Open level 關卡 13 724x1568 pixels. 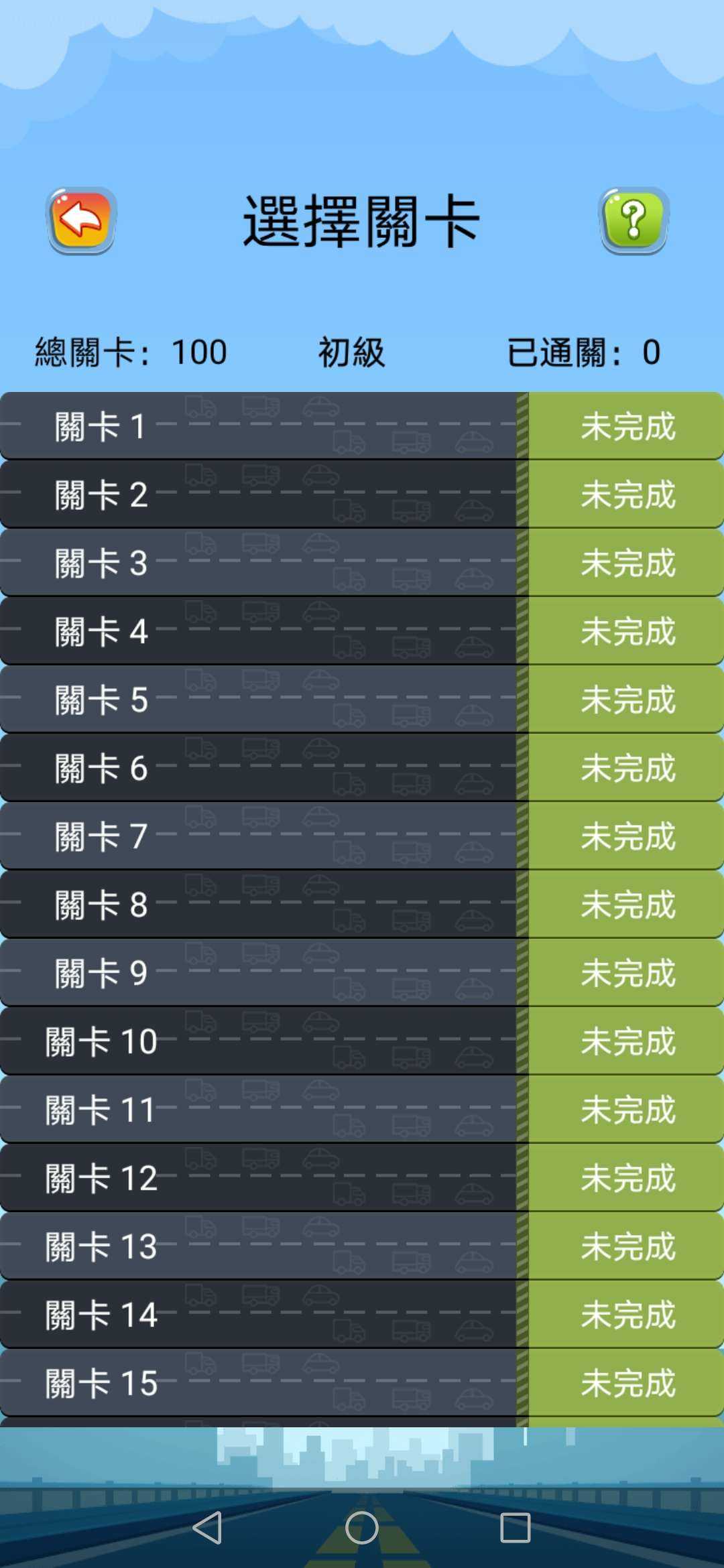click(362, 1246)
